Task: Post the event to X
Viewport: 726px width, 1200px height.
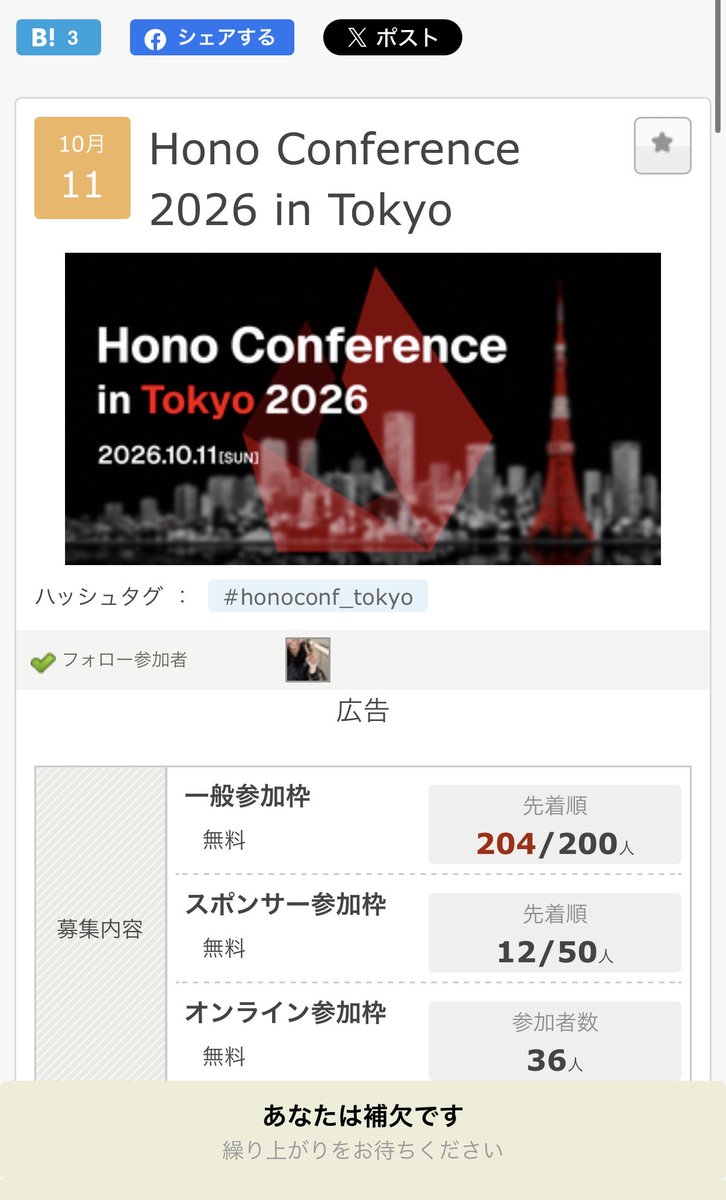Action: pyautogui.click(x=393, y=38)
